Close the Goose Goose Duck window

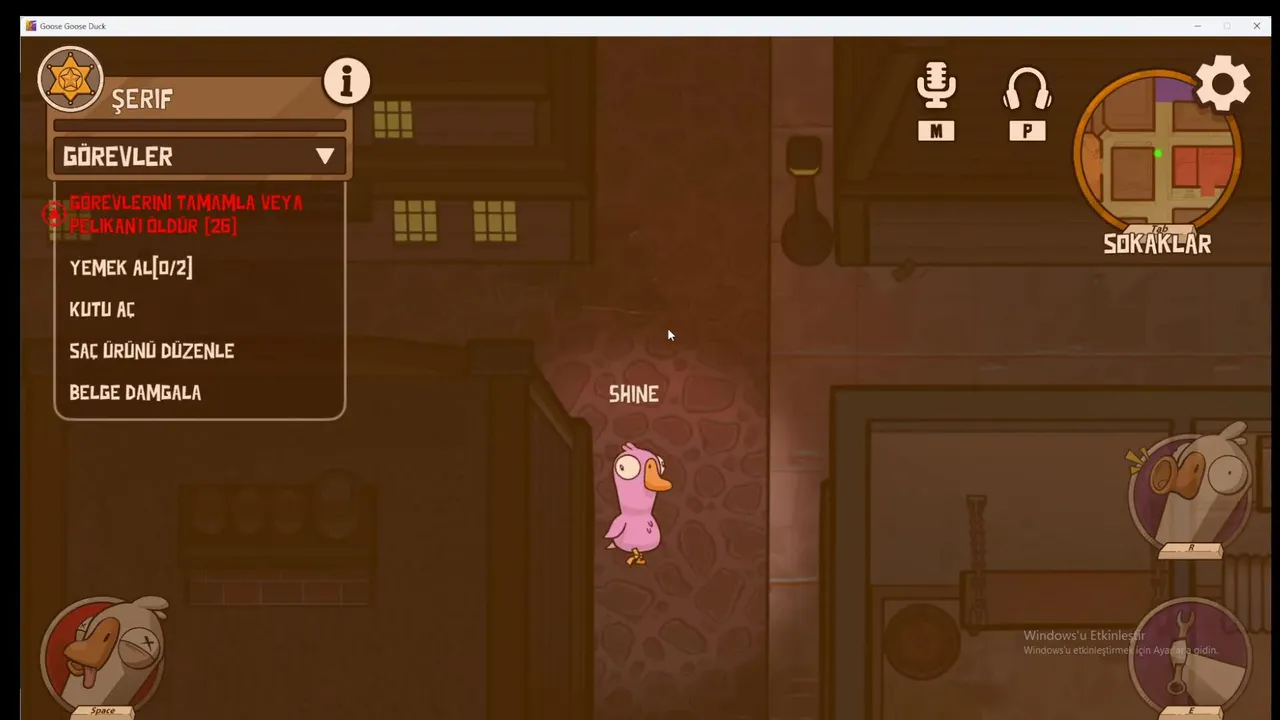click(x=1256, y=26)
